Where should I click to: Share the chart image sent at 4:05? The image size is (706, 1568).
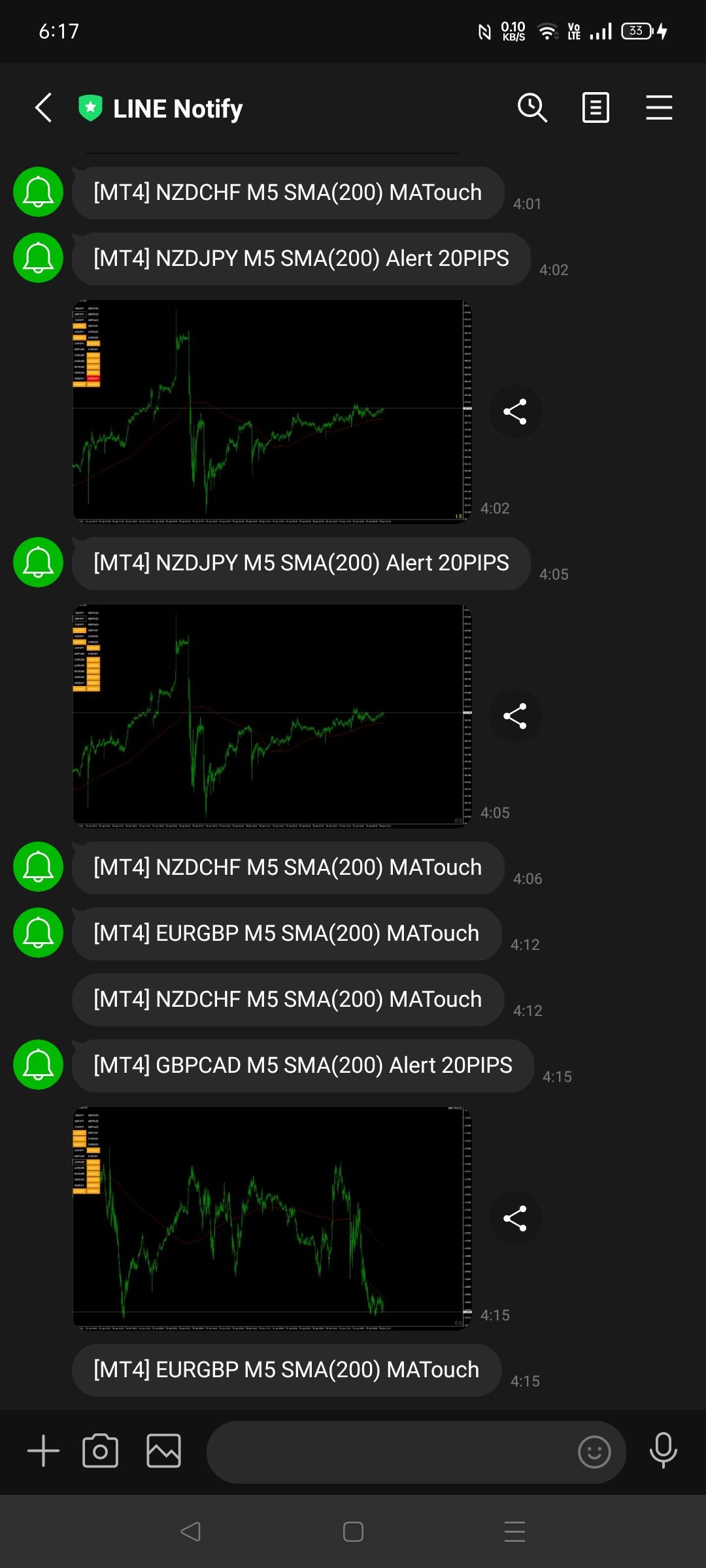515,716
